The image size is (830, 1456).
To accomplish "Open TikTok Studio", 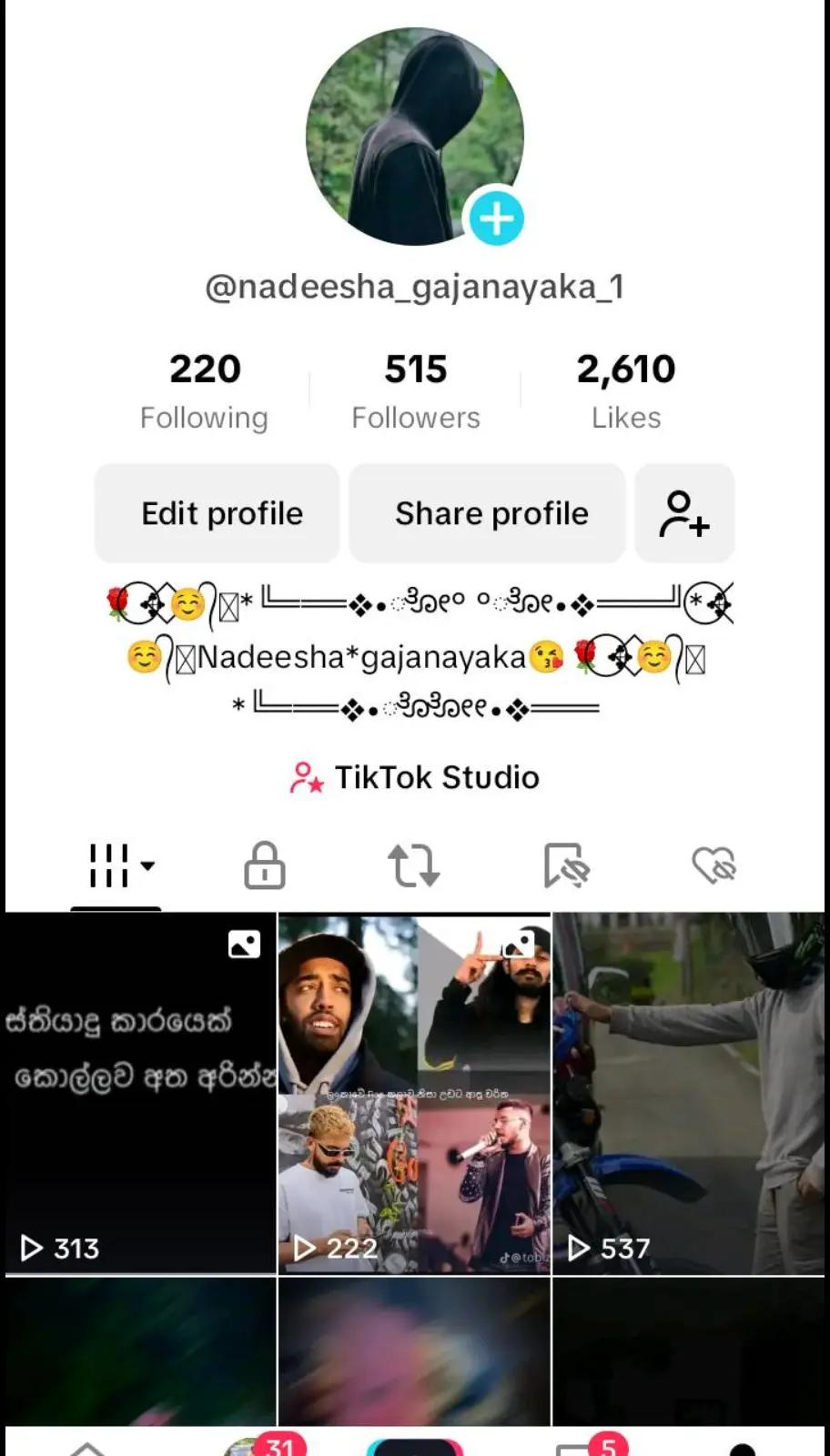I will (415, 777).
